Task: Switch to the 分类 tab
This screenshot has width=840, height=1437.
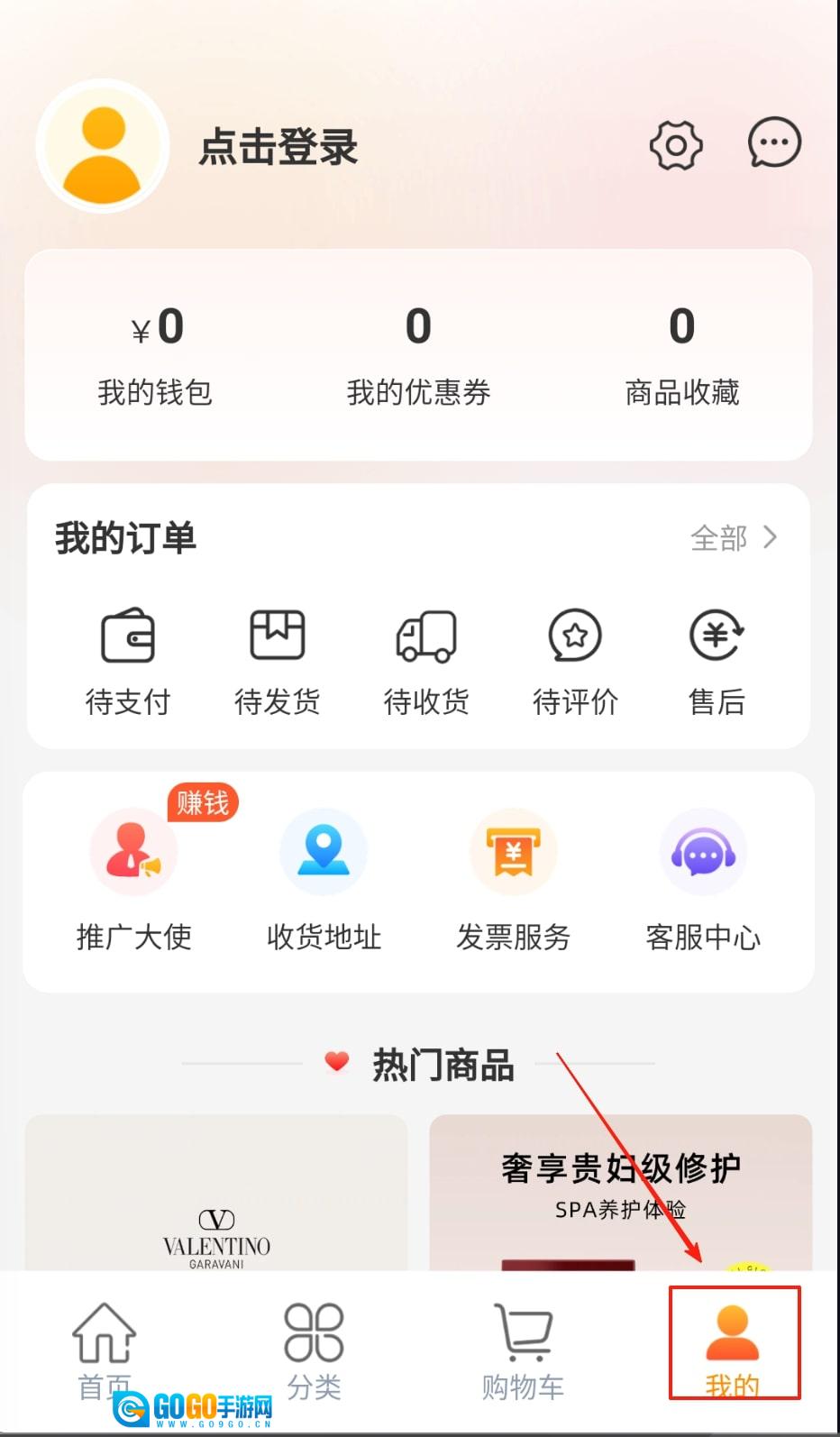Action: [314, 1350]
